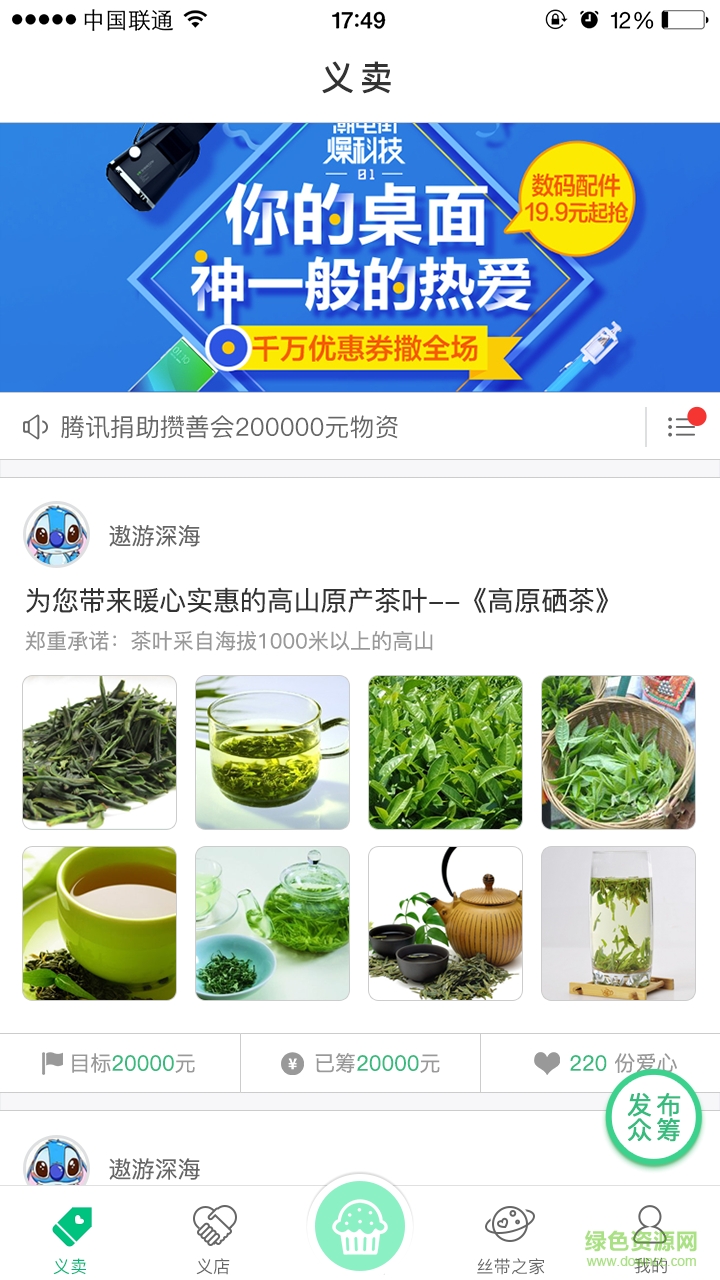720x1280 pixels.
Task: Tap the 发布众筹 floating button
Action: pos(652,1118)
